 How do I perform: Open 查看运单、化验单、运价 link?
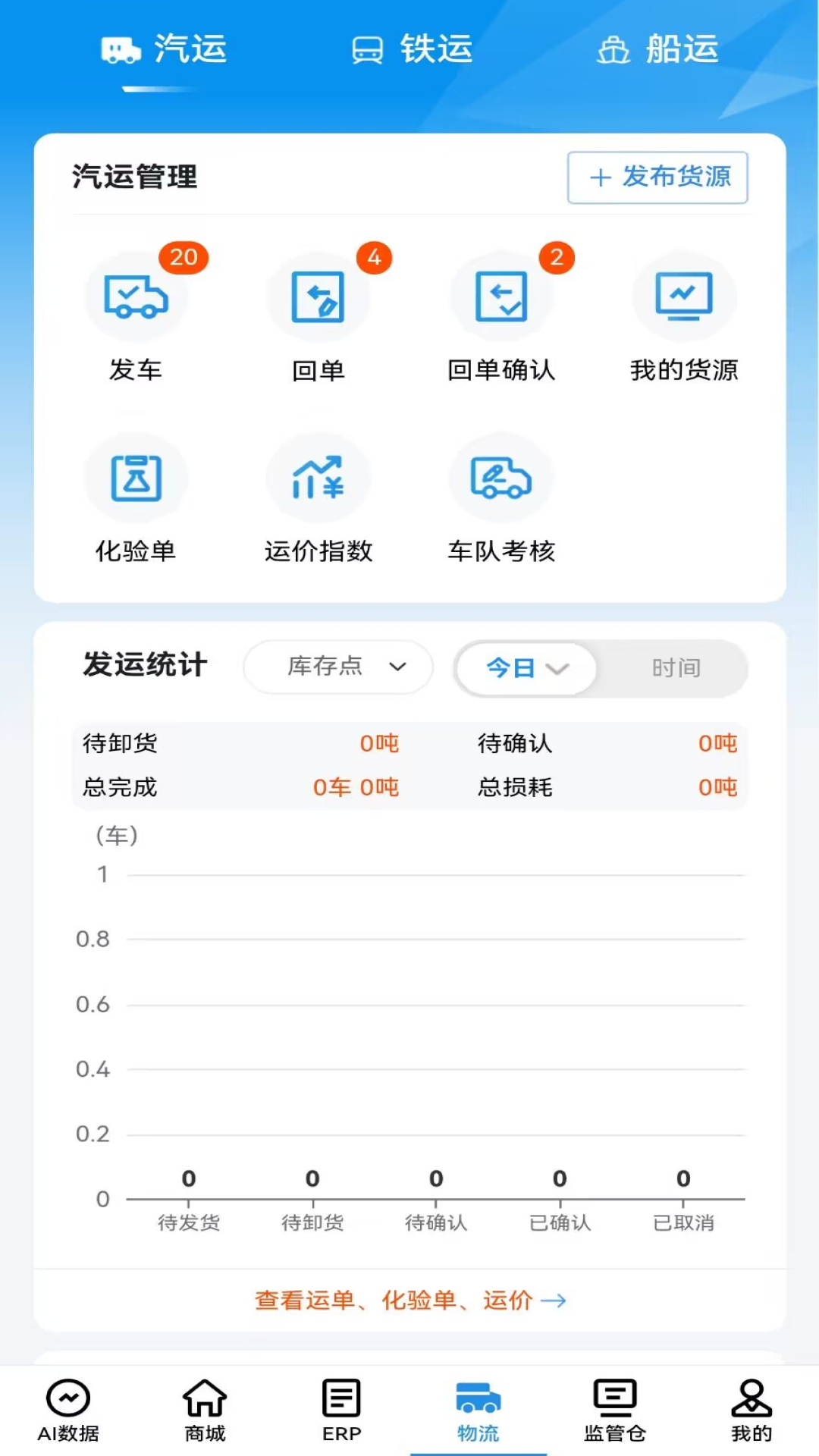tap(409, 1301)
